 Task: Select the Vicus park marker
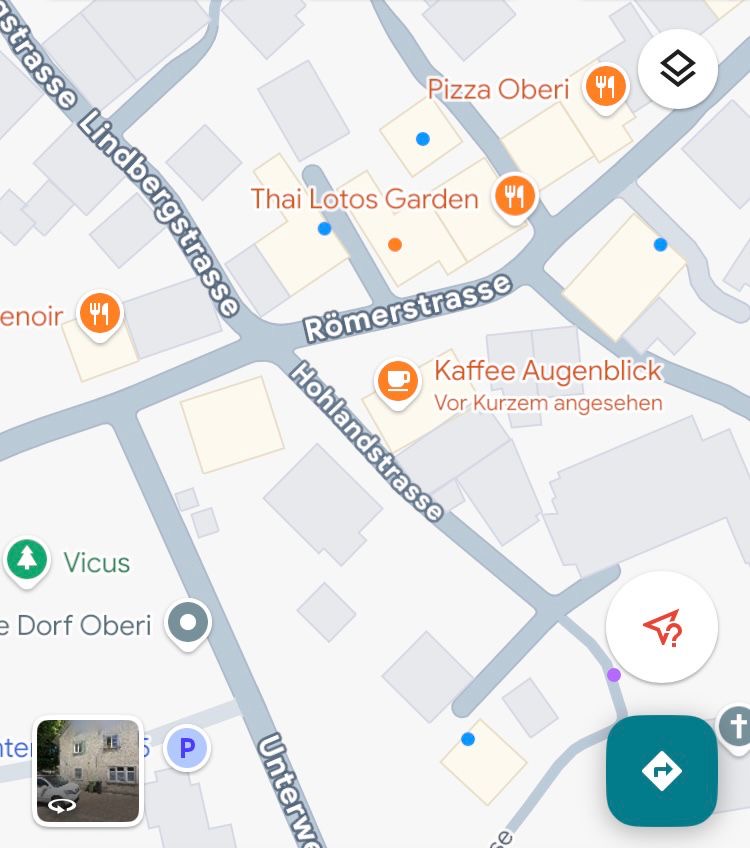point(27,560)
